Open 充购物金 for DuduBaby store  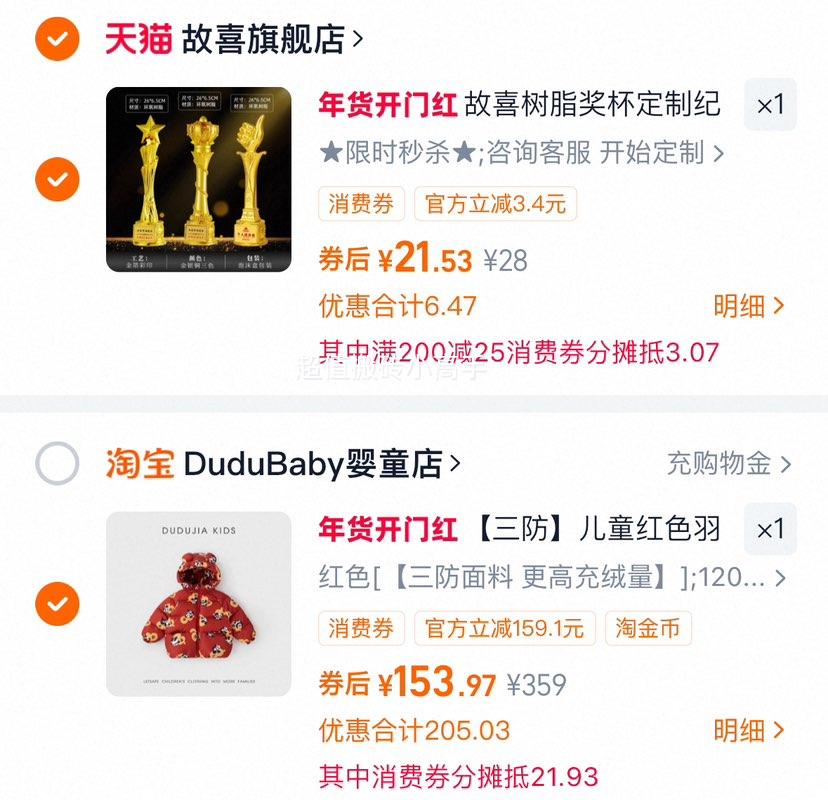click(728, 464)
